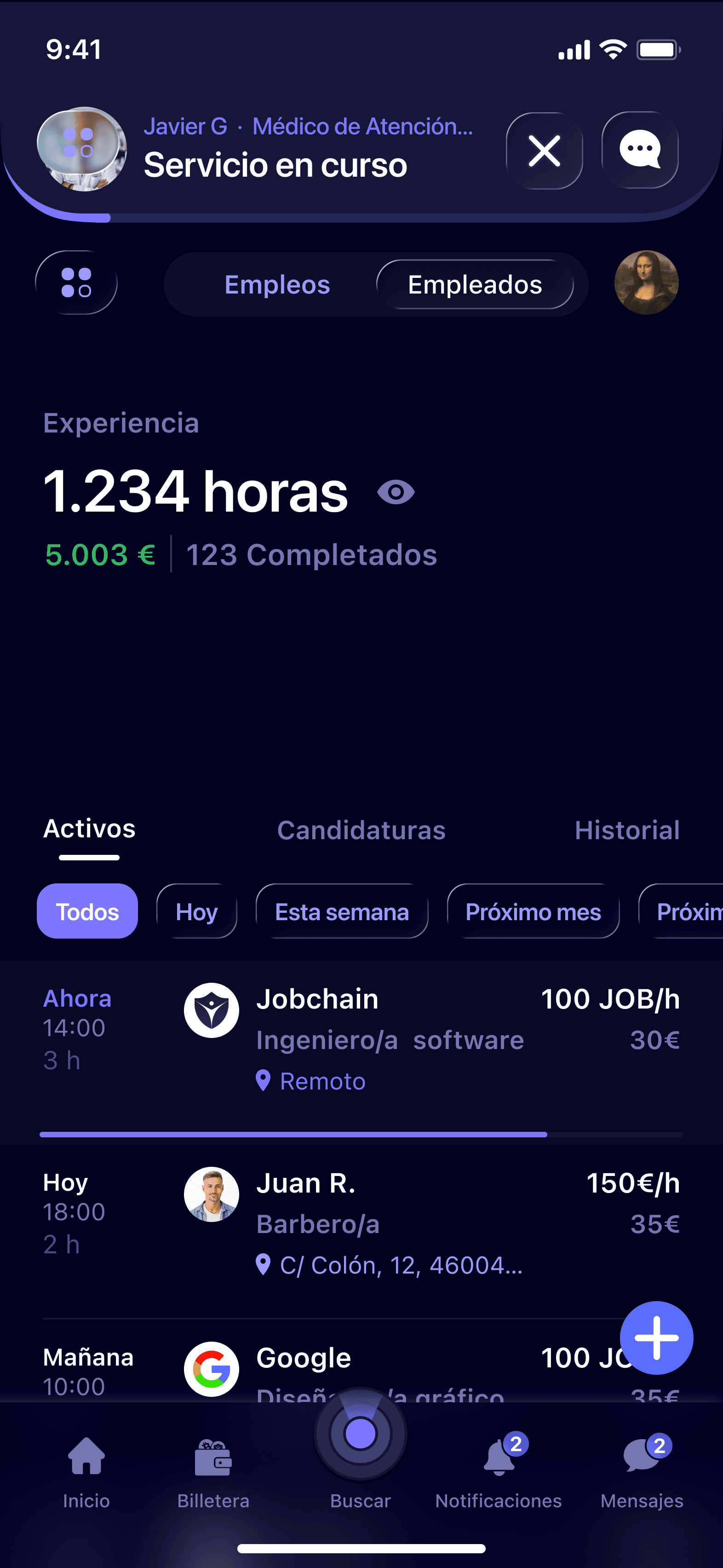Screen dimensions: 723x1568
Task: Tap the location pin on the Remoto job
Action: click(x=263, y=1080)
